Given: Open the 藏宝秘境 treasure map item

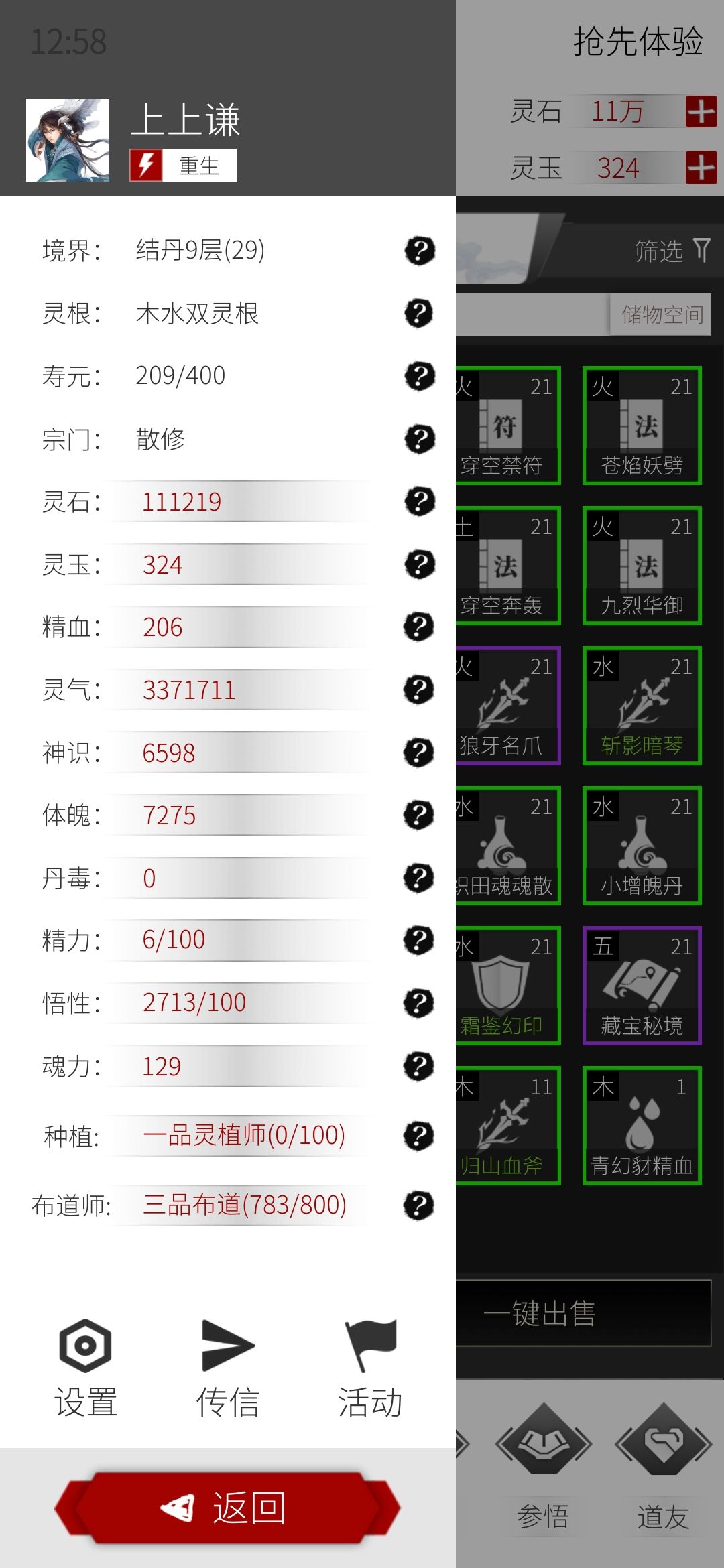Looking at the screenshot, I should click(x=642, y=985).
